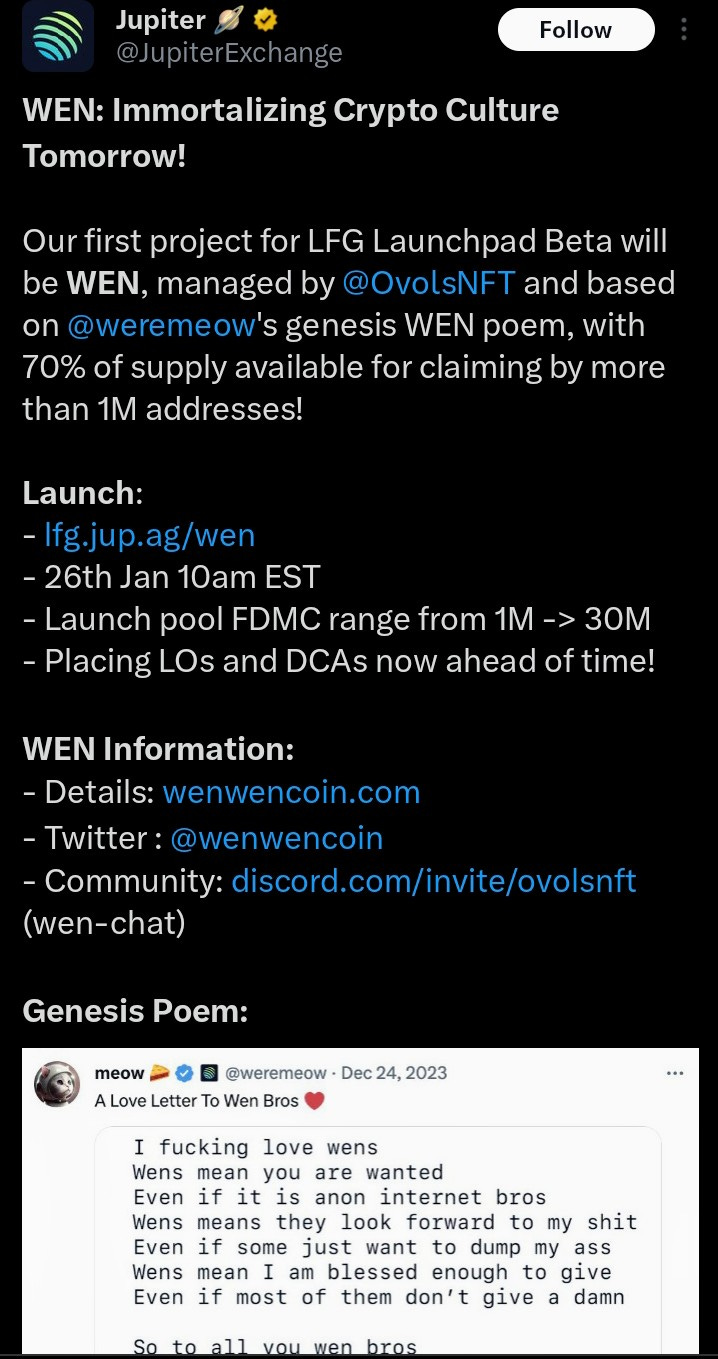View the Genesis Poem image
718x1359 pixels.
(x=360, y=1200)
